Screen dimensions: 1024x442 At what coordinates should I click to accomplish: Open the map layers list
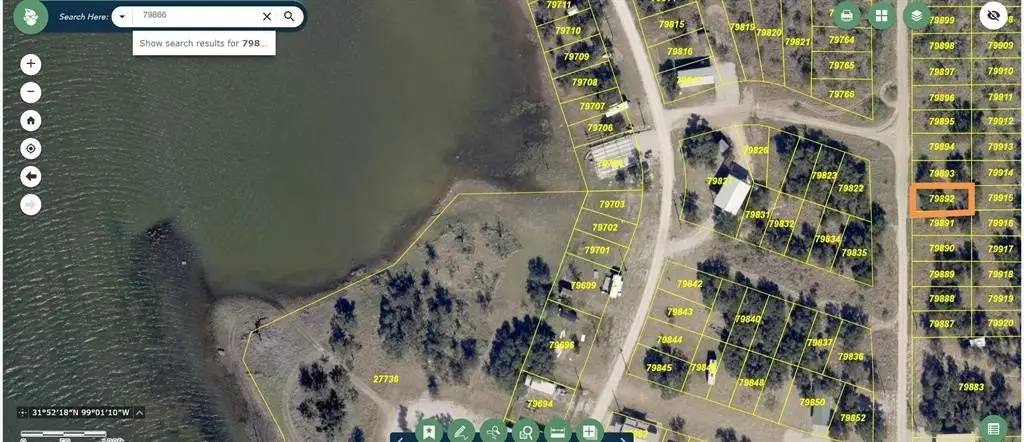point(916,16)
